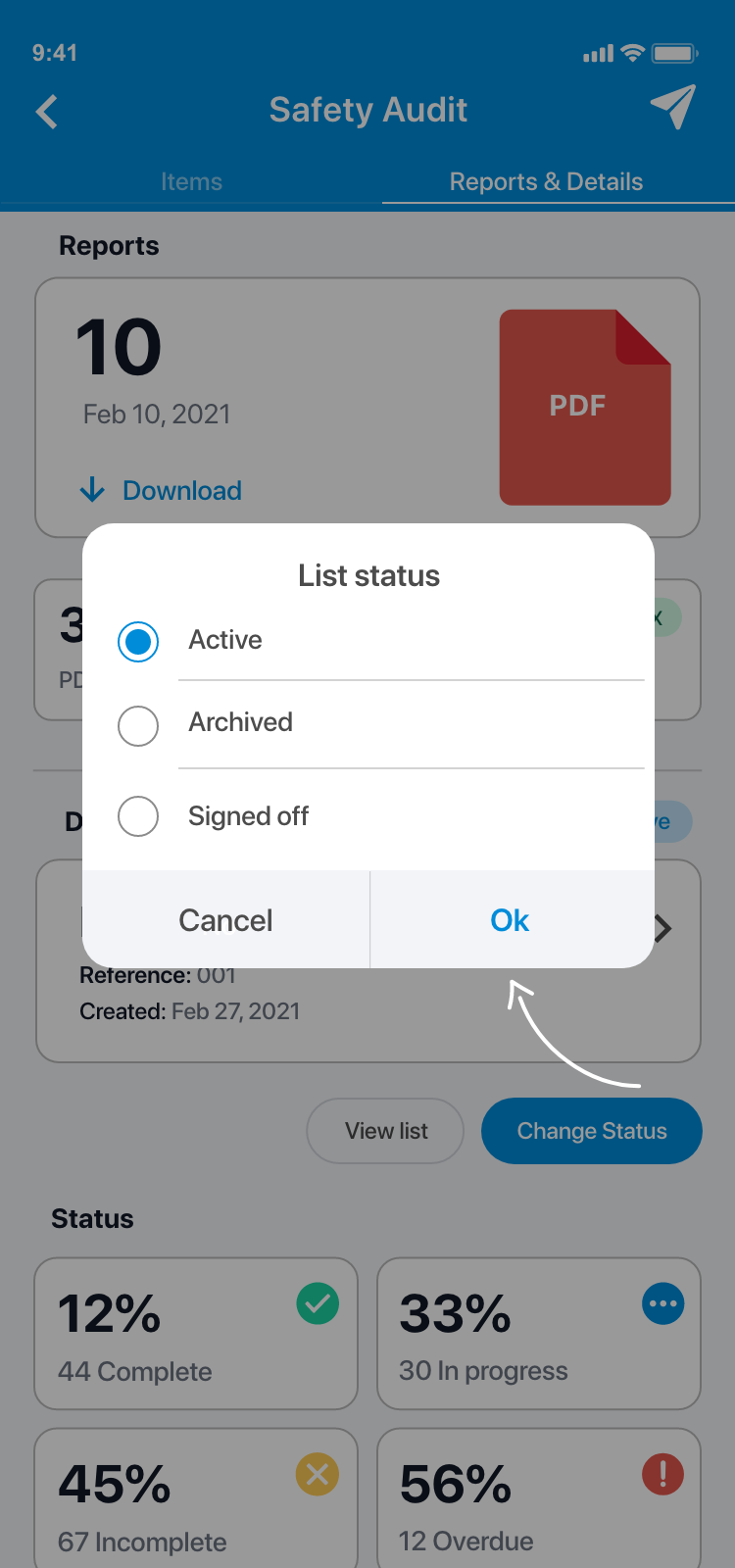Tap the paper plane send icon
735x1568 pixels.
pos(673,108)
